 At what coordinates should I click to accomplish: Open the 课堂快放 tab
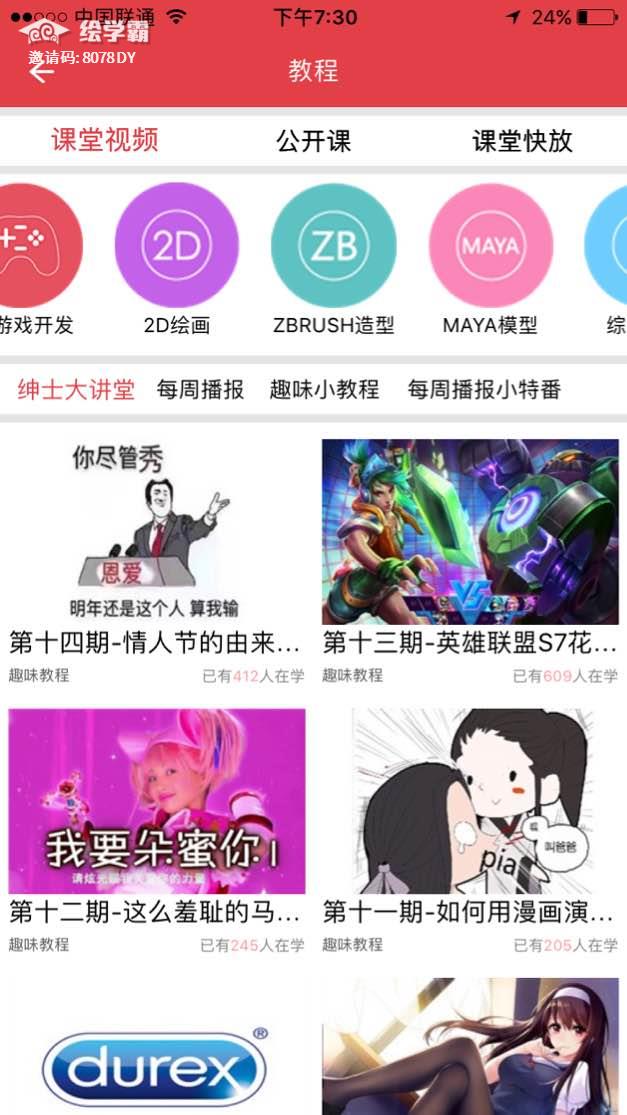click(x=522, y=141)
